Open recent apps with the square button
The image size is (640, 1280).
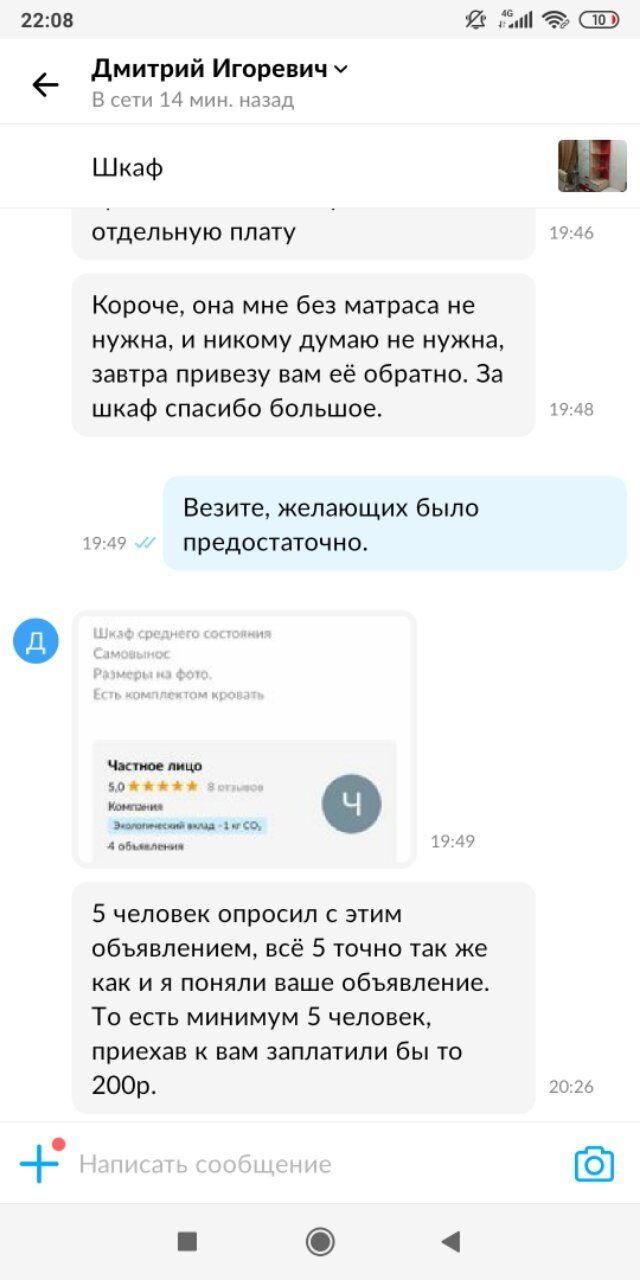(x=187, y=1242)
